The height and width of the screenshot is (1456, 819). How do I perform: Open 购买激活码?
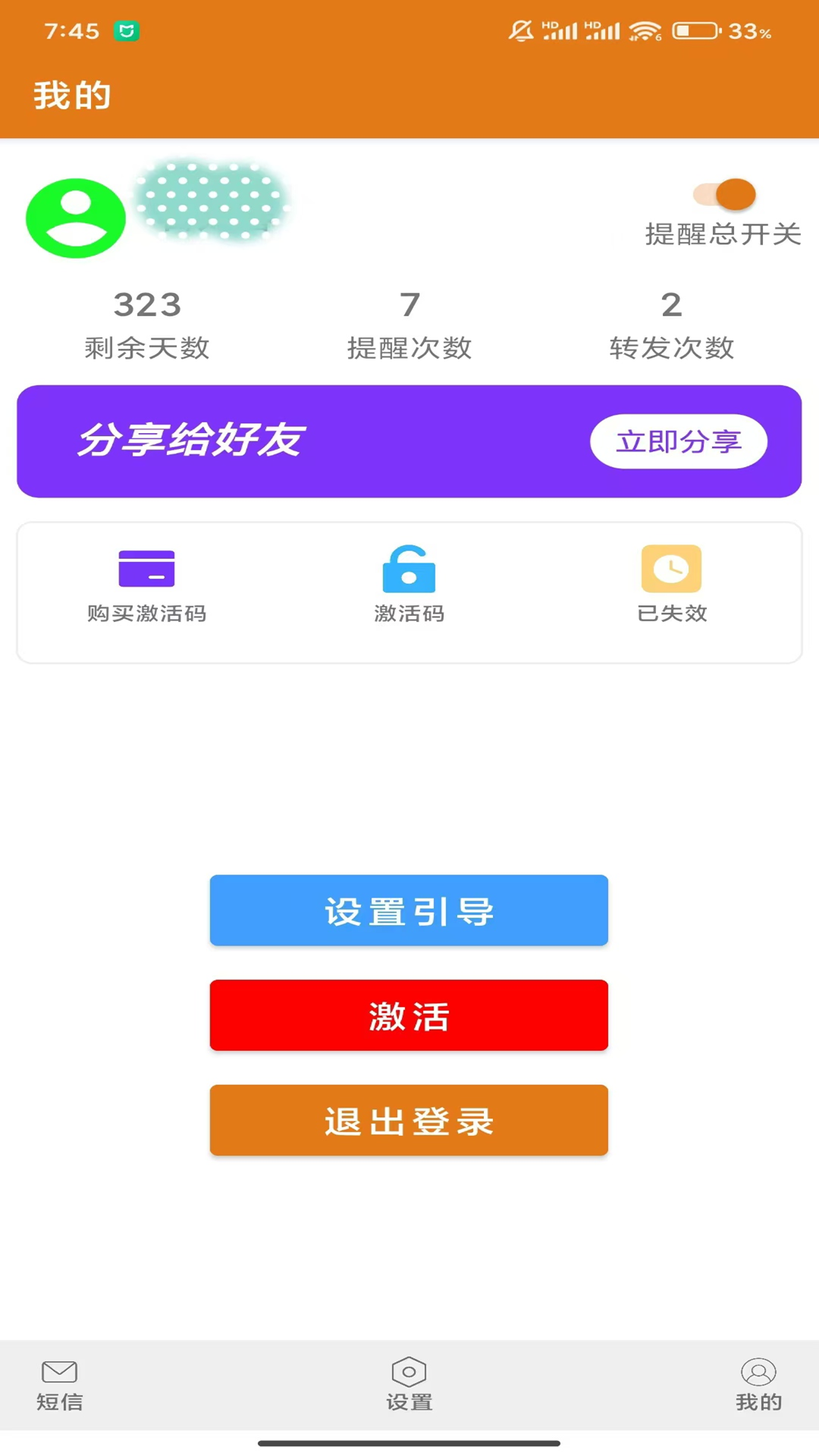click(147, 584)
